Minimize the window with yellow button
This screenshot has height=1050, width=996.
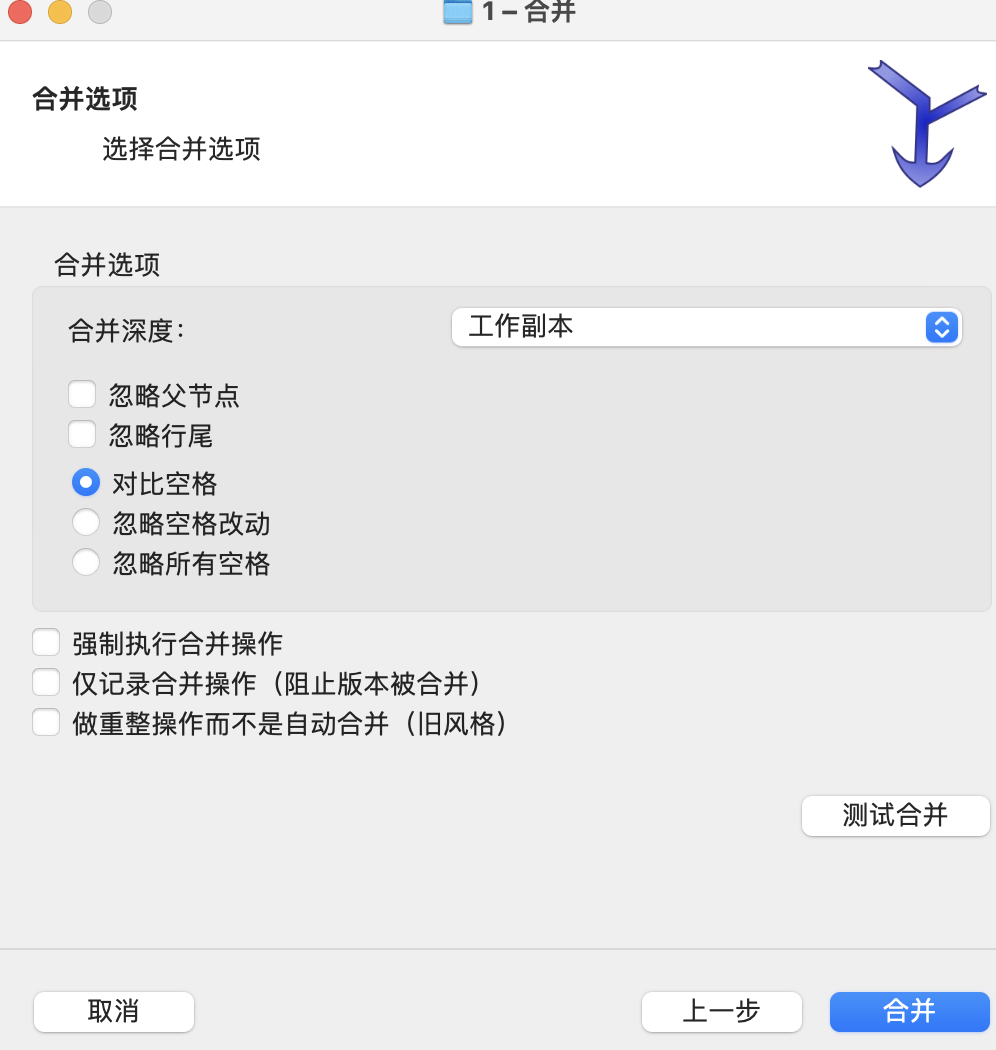[x=60, y=12]
